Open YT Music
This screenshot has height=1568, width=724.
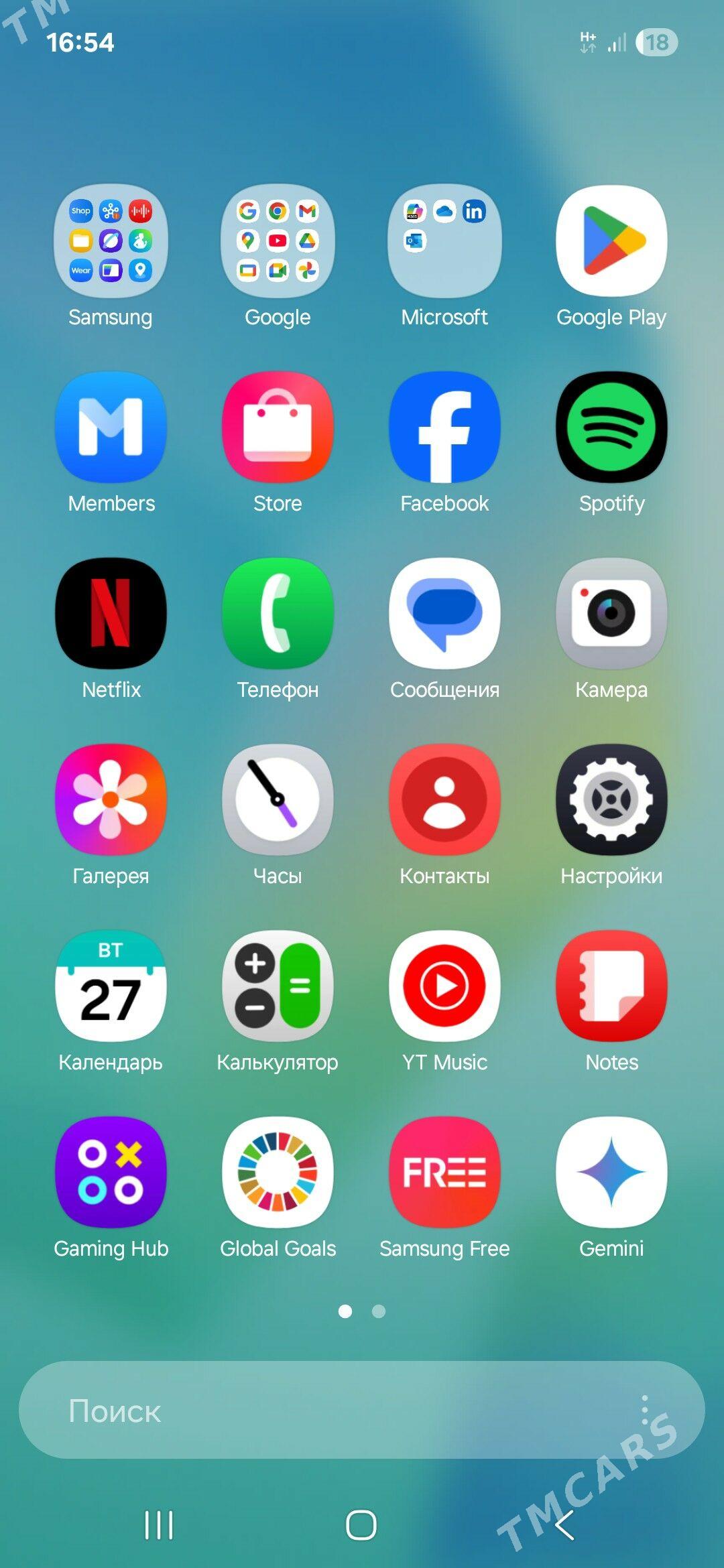pos(444,986)
